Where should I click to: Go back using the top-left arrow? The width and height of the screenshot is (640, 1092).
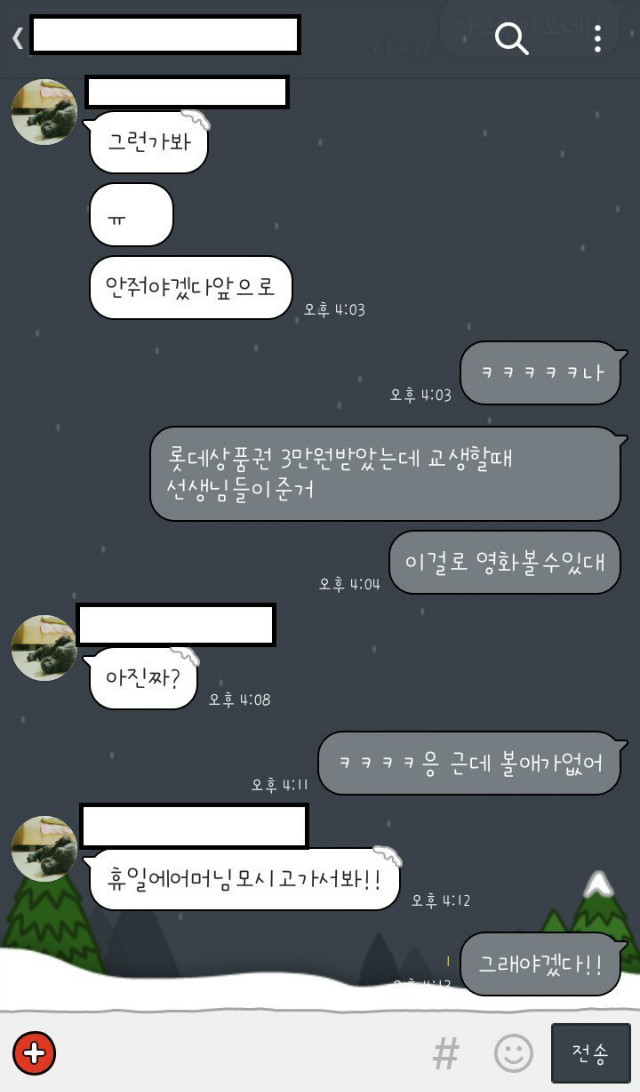[x=17, y=38]
